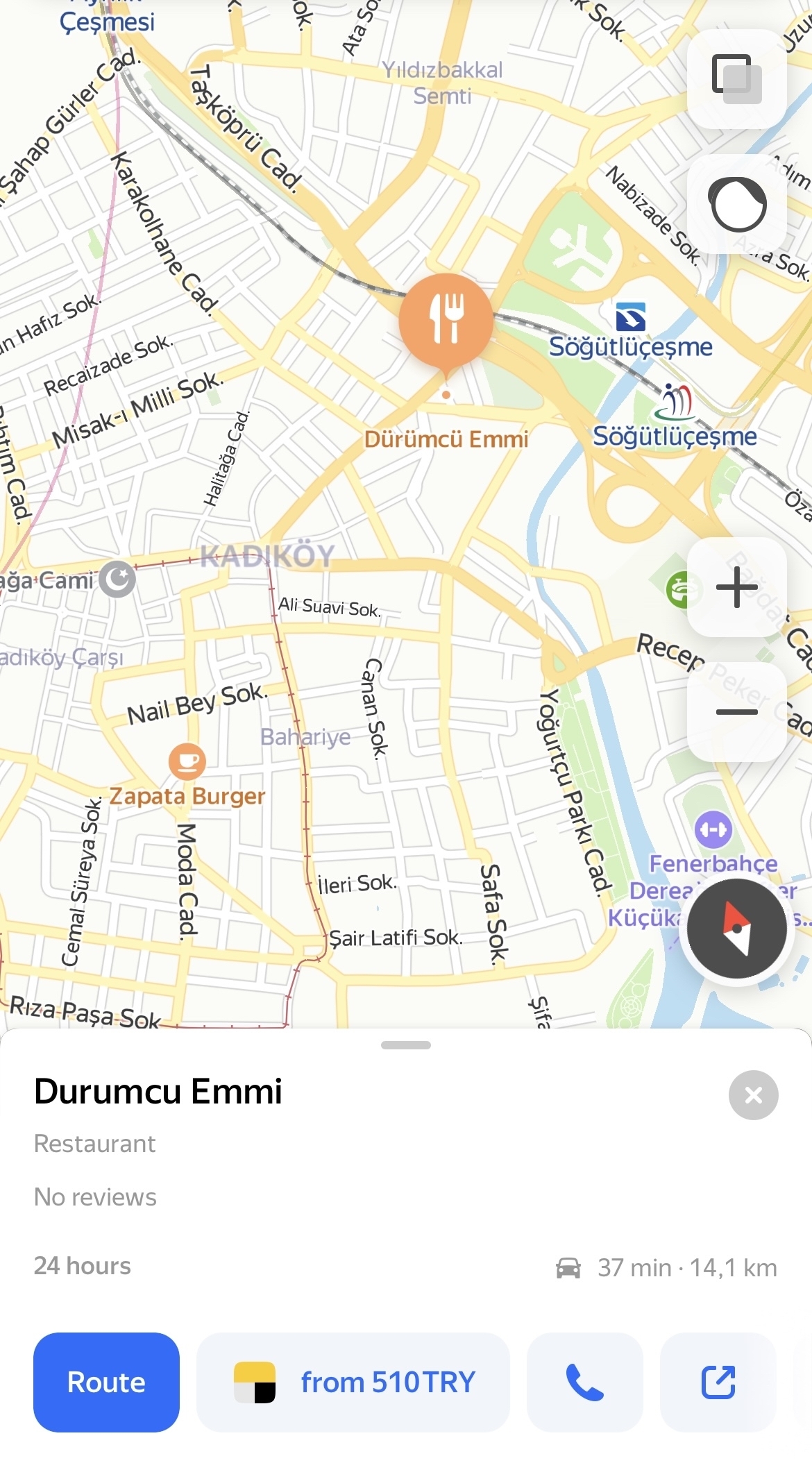Close the Durumcu Emmi place card
Screen dimensions: 812x1463
point(753,1095)
